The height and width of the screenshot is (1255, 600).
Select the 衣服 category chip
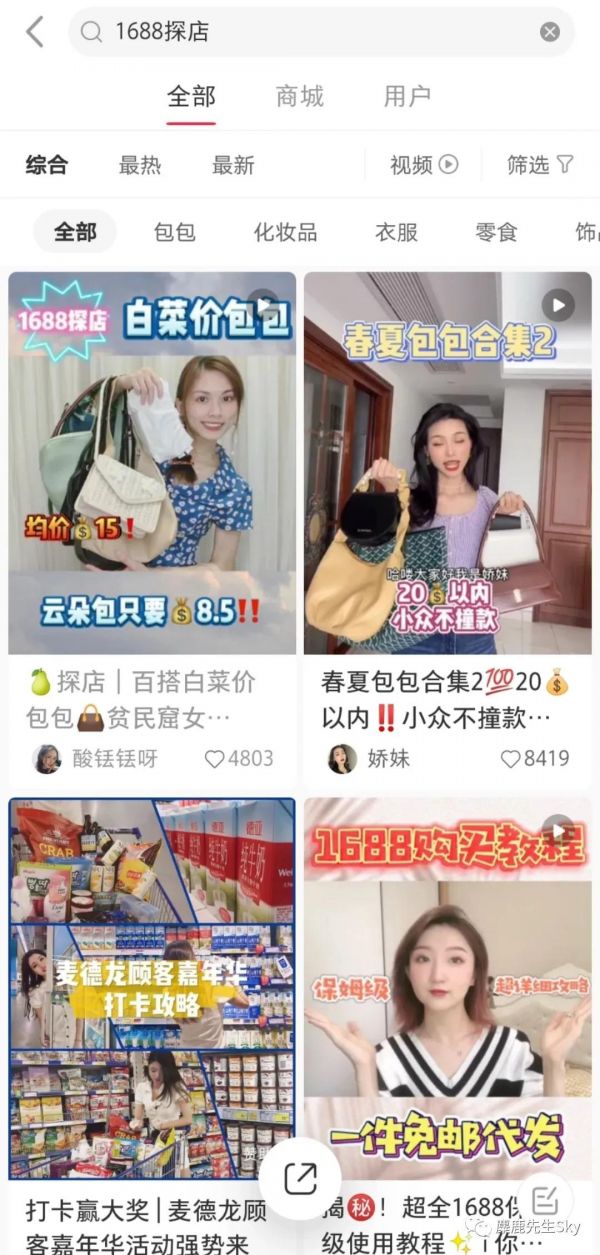click(x=396, y=232)
